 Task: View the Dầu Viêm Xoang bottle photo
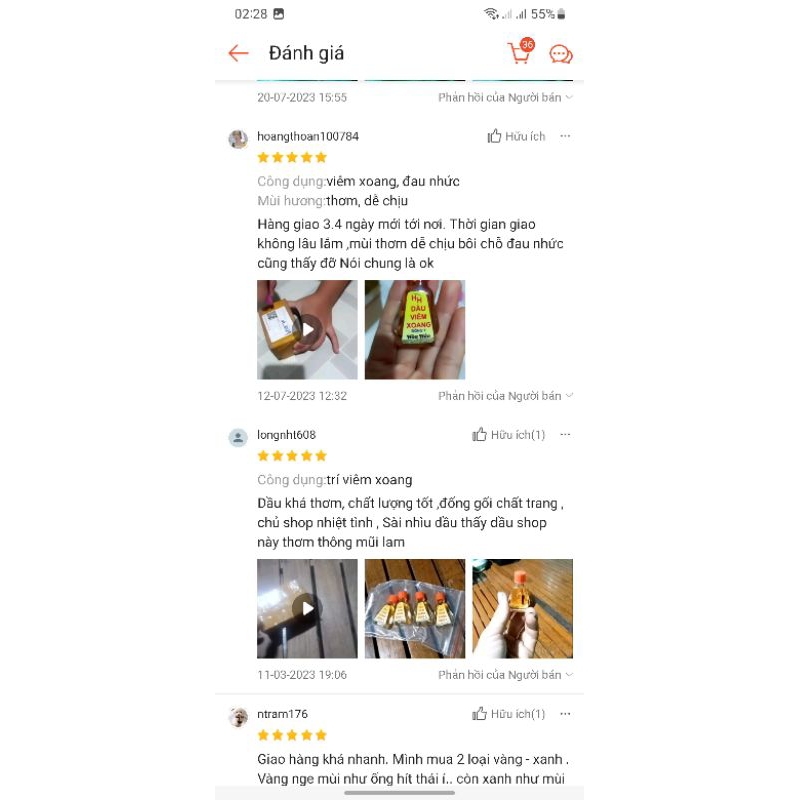point(415,329)
